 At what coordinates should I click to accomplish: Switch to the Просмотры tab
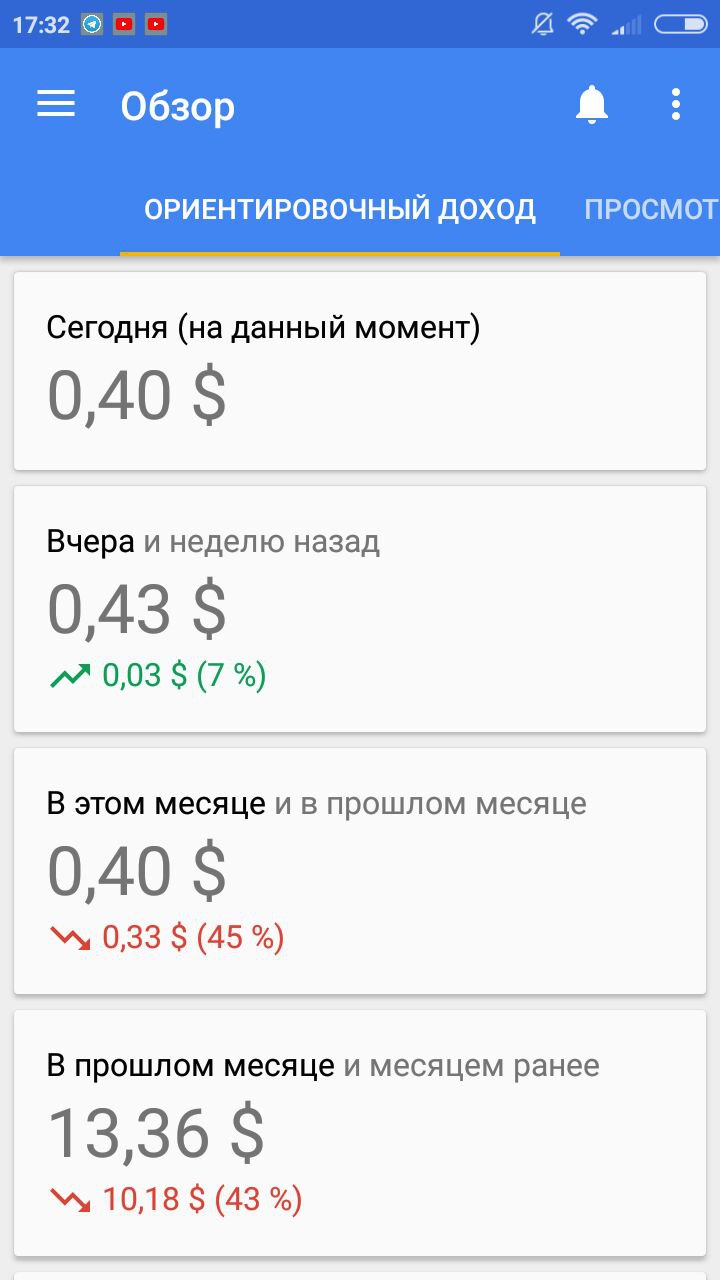[x=651, y=210]
